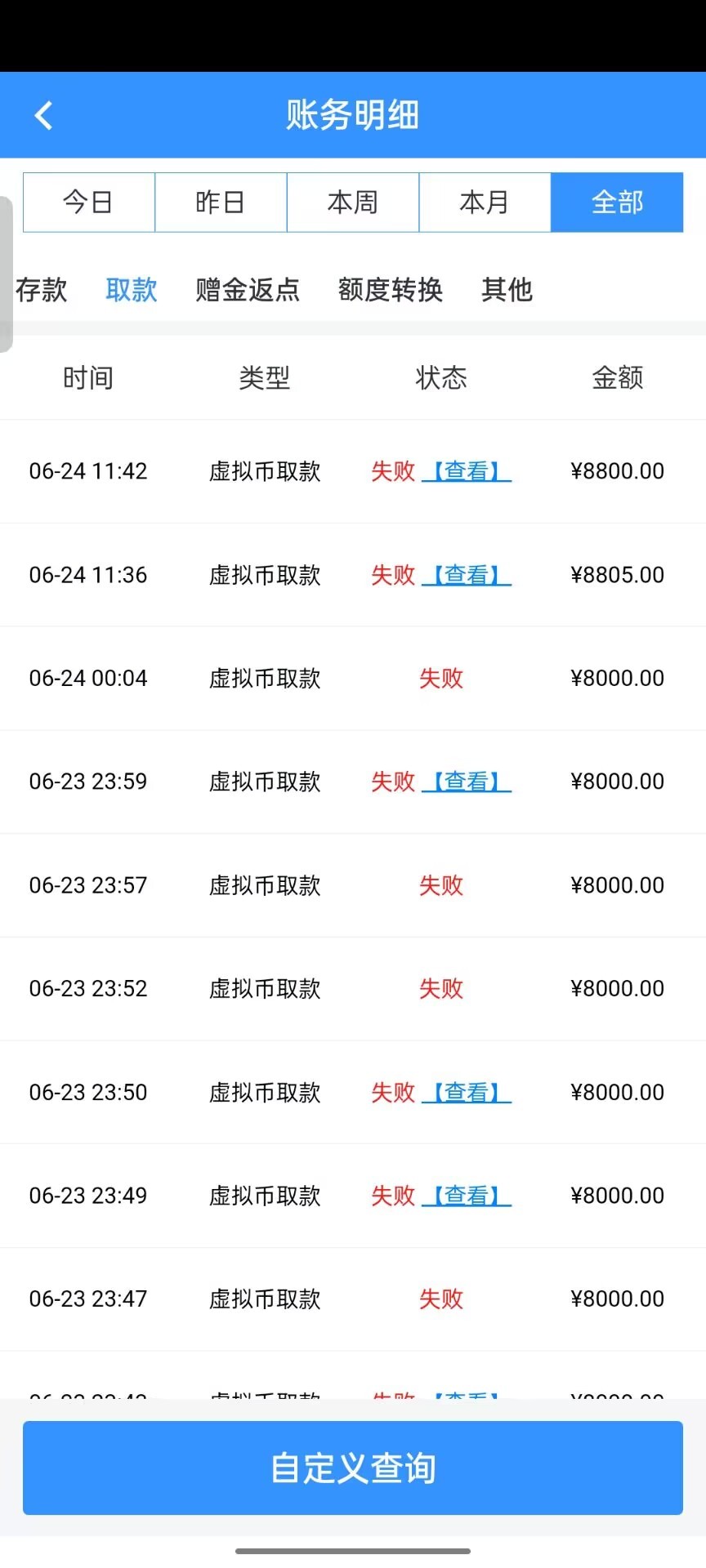706x1568 pixels.
Task: Tap 查看 on the ¥8805.00 withdrawal
Action: pyautogui.click(x=467, y=575)
